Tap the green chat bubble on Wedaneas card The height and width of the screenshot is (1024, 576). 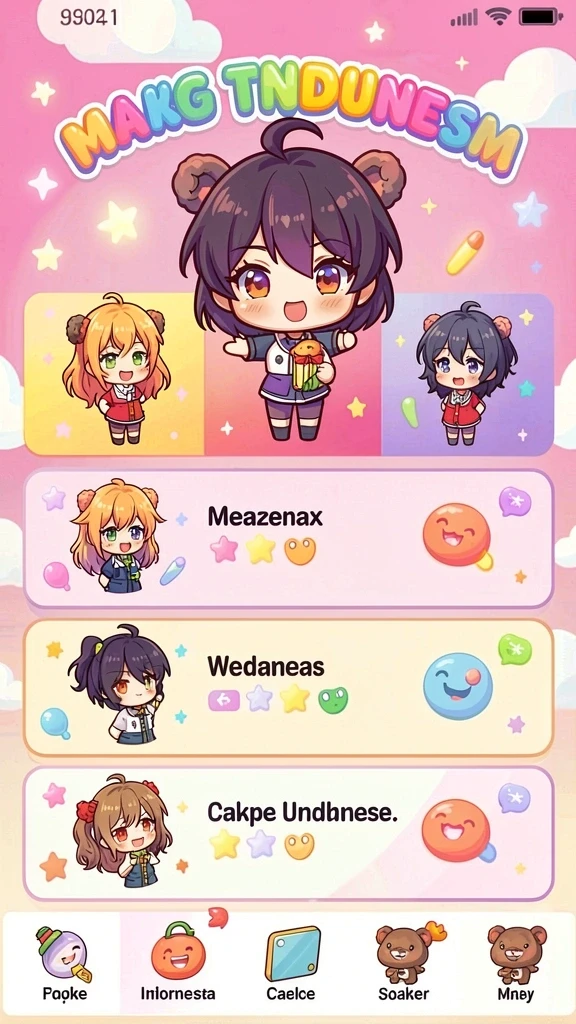click(515, 649)
